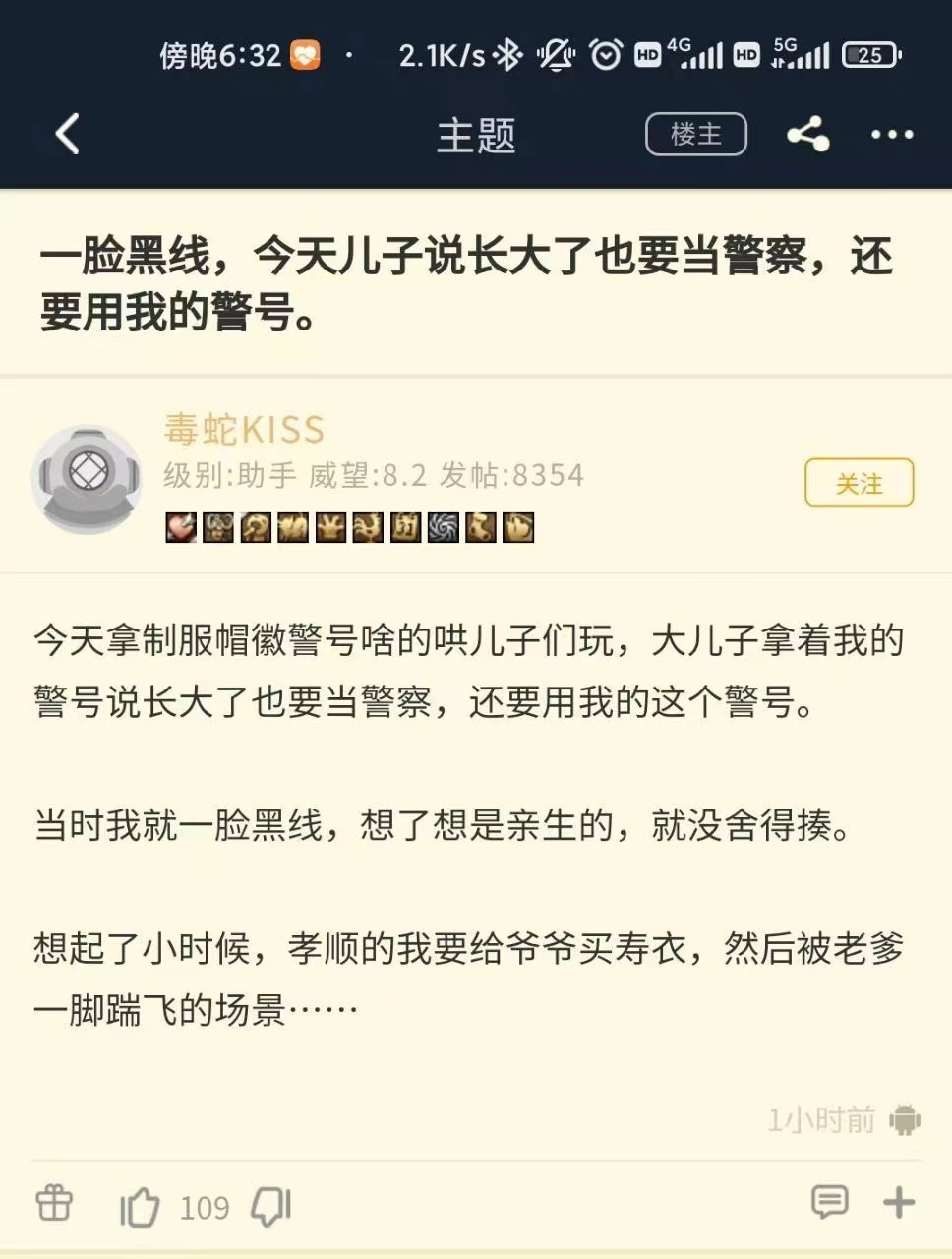Tap the plus icon for more actions
This screenshot has width=952, height=1259.
[x=898, y=1202]
